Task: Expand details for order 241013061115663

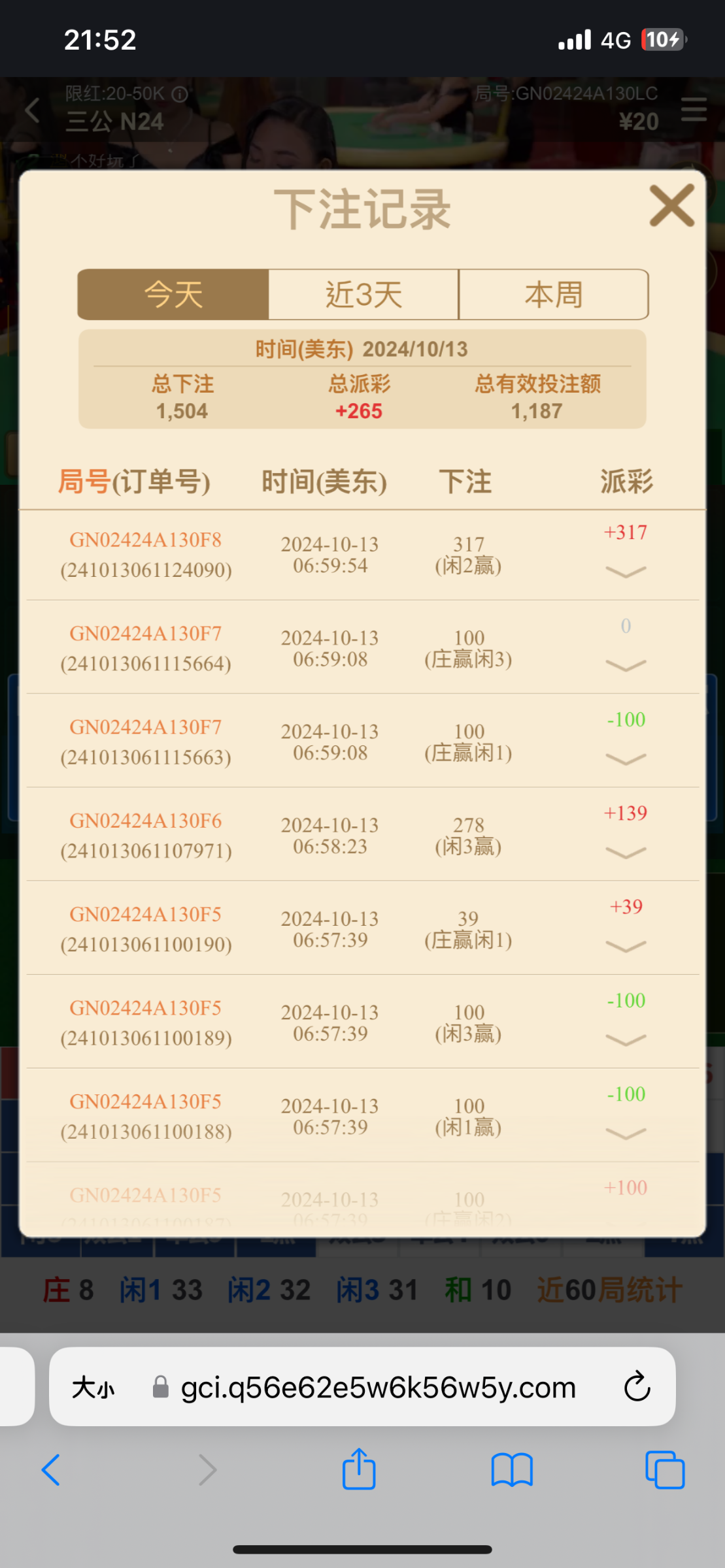Action: pyautogui.click(x=626, y=759)
